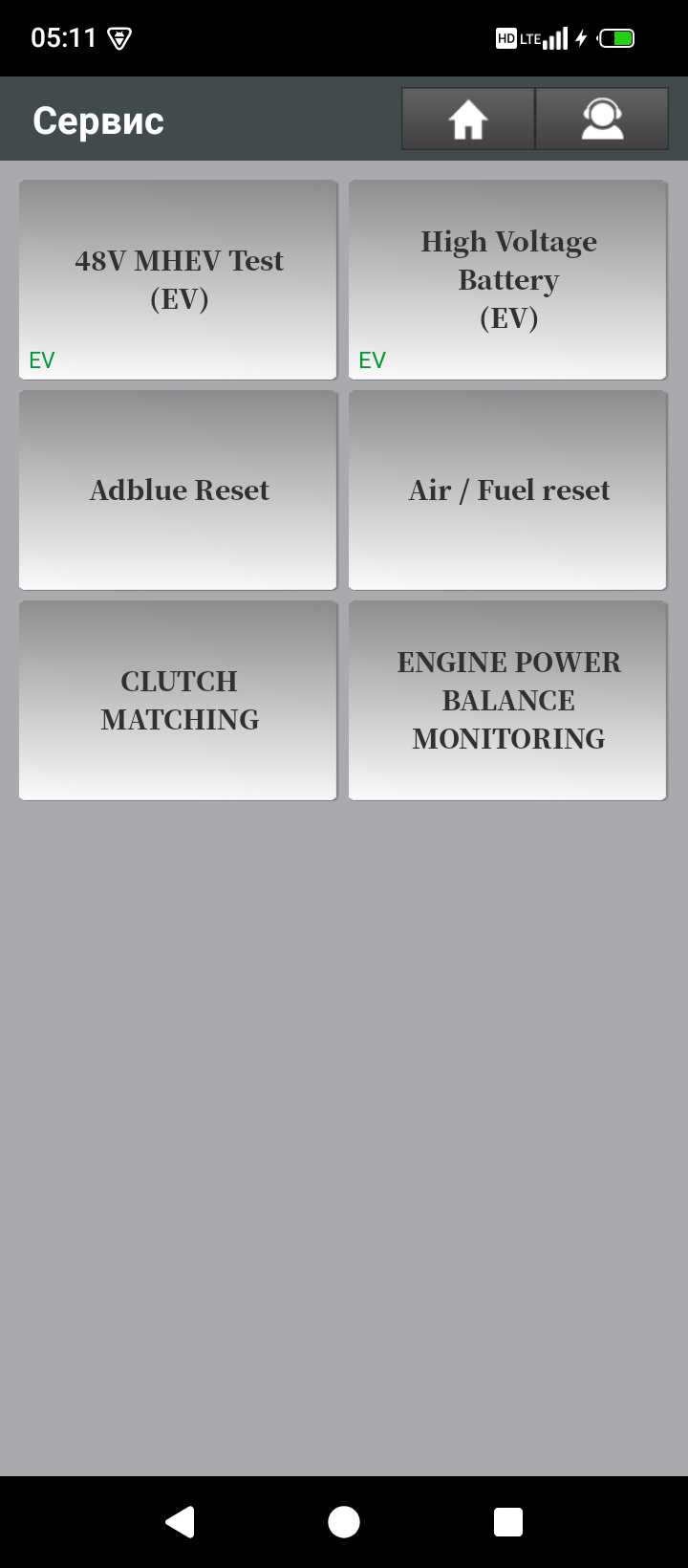The width and height of the screenshot is (688, 1568).
Task: Go to the home screen icon
Action: 468,120
